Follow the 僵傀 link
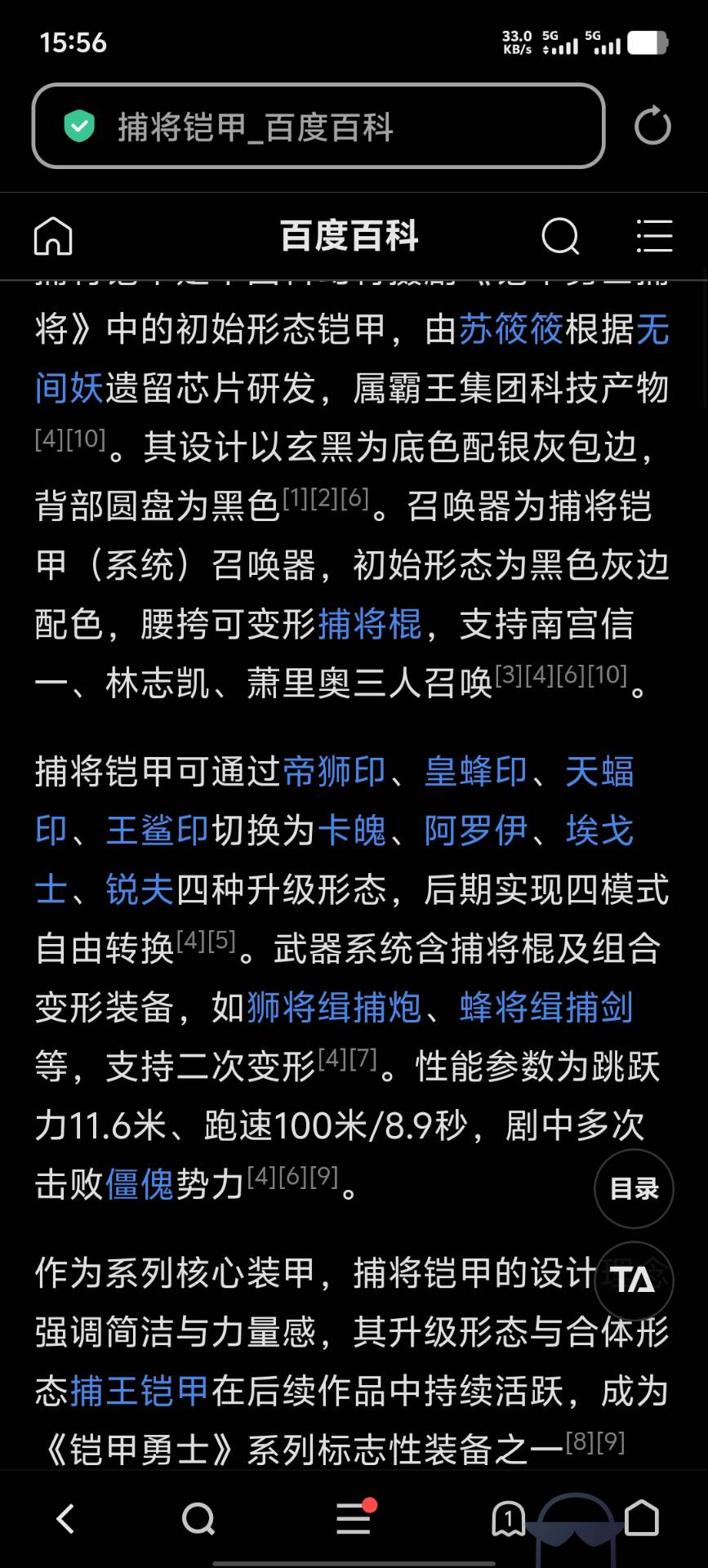 click(140, 1183)
